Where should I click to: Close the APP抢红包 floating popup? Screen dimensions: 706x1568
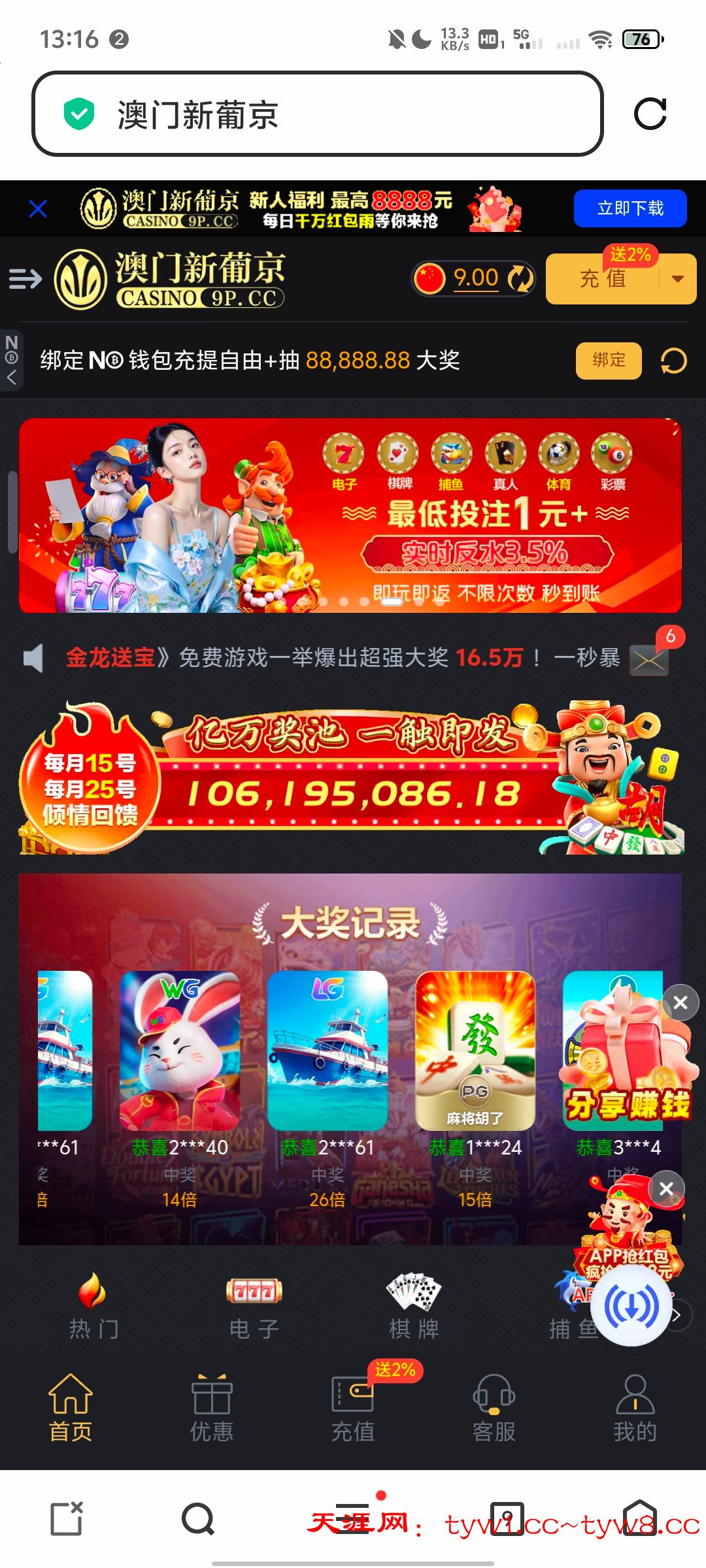(666, 1188)
